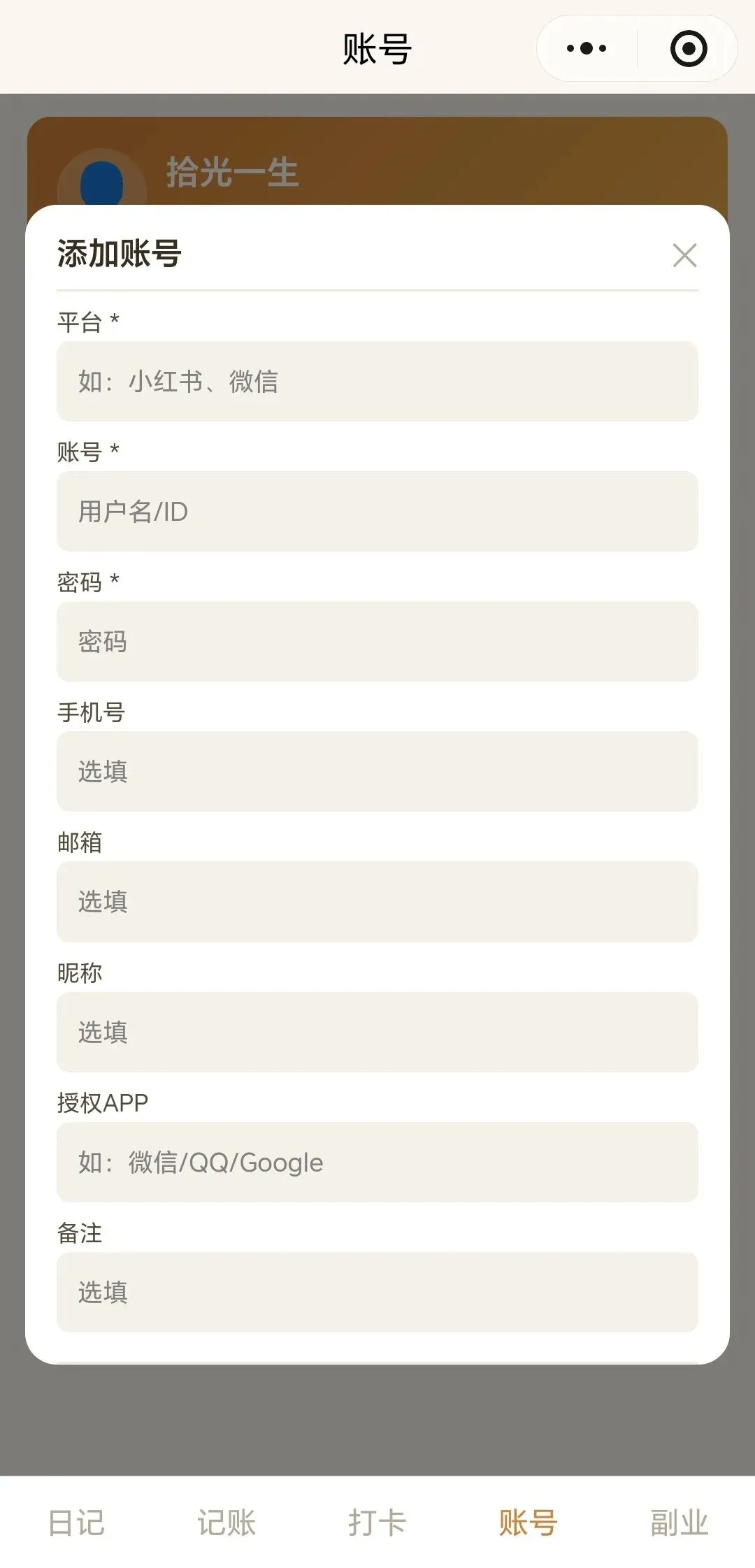755x1568 pixels.
Task: Switch to the 副业 tab
Action: click(x=679, y=1523)
